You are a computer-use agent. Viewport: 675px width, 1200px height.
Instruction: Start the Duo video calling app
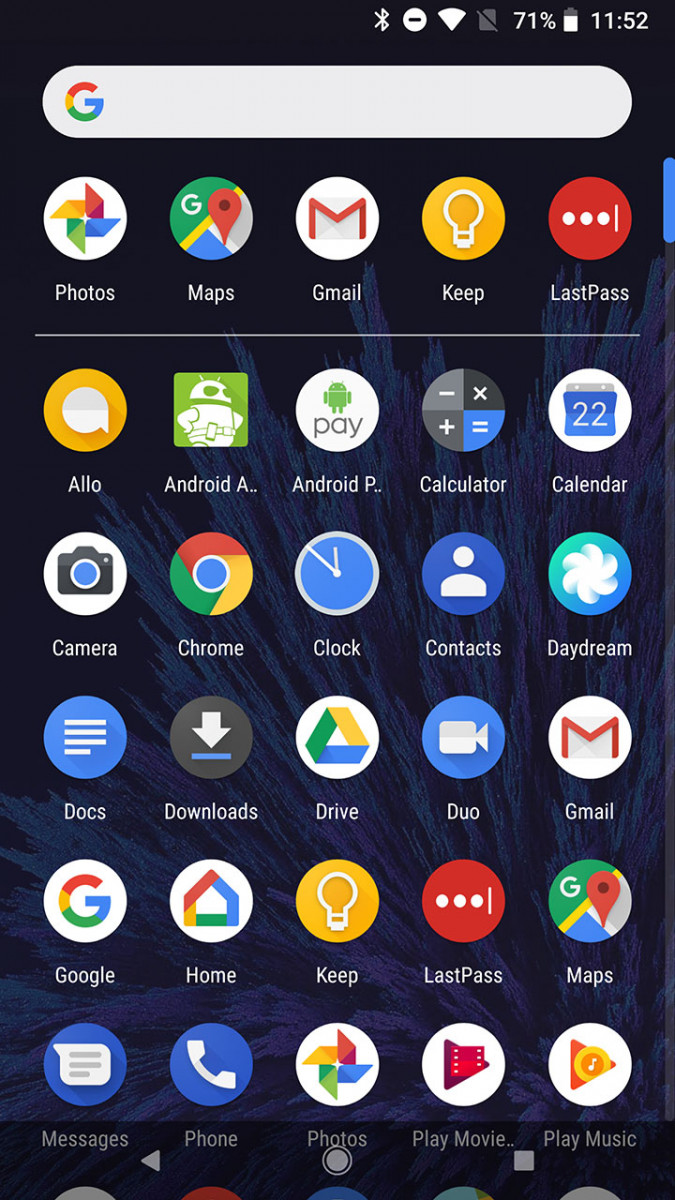[x=463, y=738]
